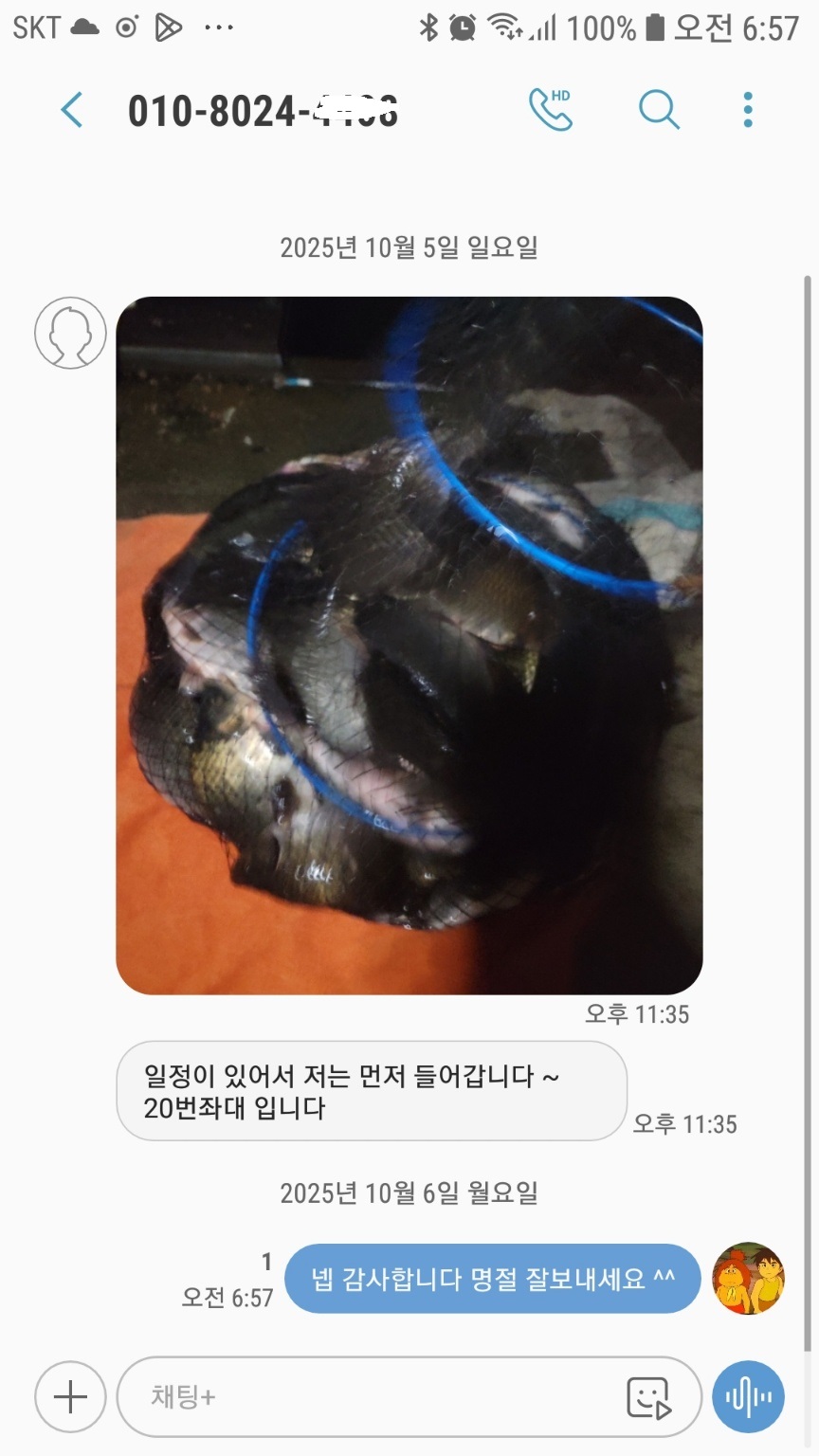The height and width of the screenshot is (1456, 819).
Task: Tap the profile sticker beside the sent message
Action: pos(748,1278)
